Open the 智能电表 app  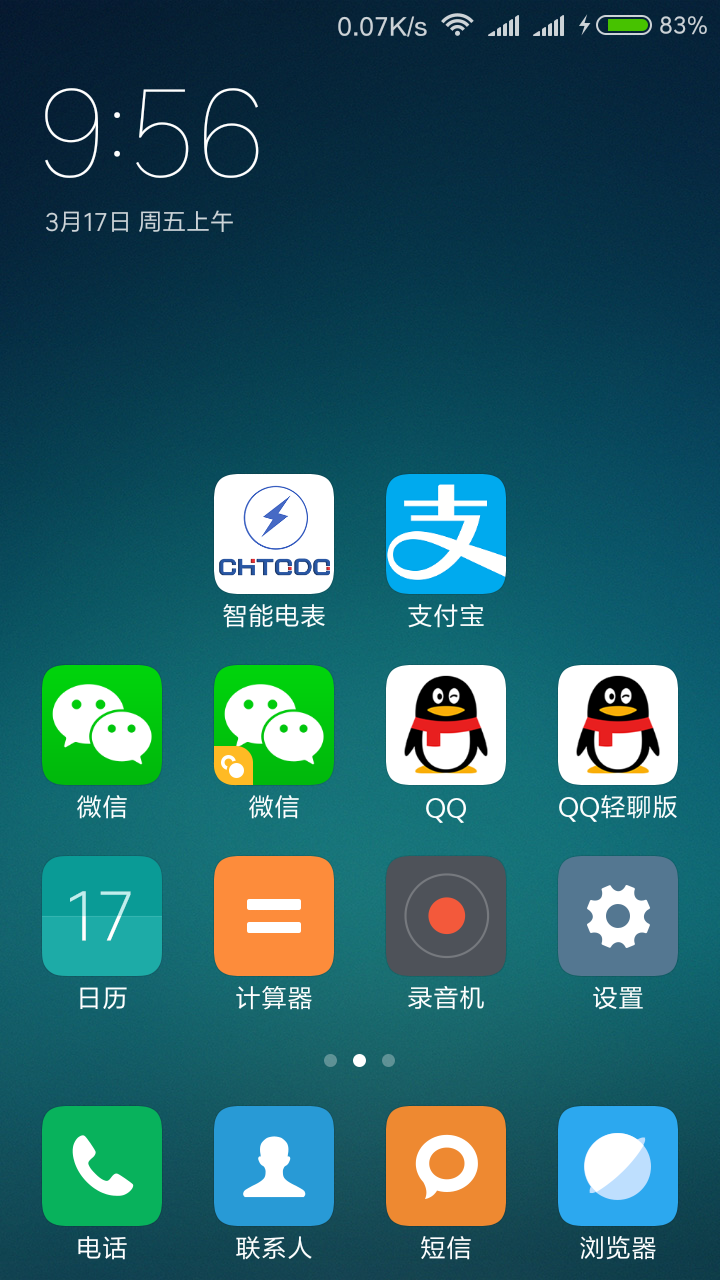coord(274,534)
